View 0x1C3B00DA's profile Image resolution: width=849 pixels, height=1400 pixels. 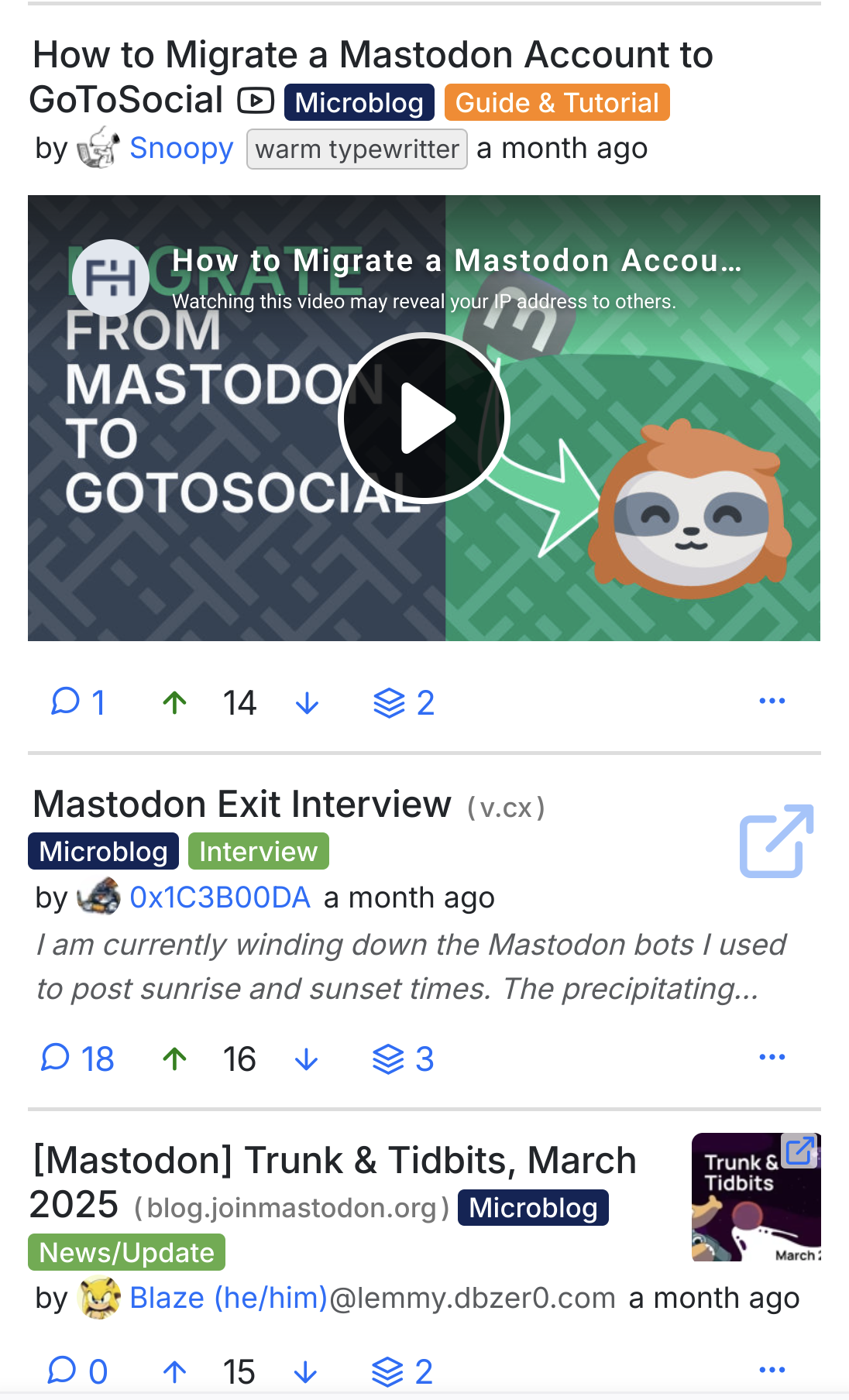(220, 897)
